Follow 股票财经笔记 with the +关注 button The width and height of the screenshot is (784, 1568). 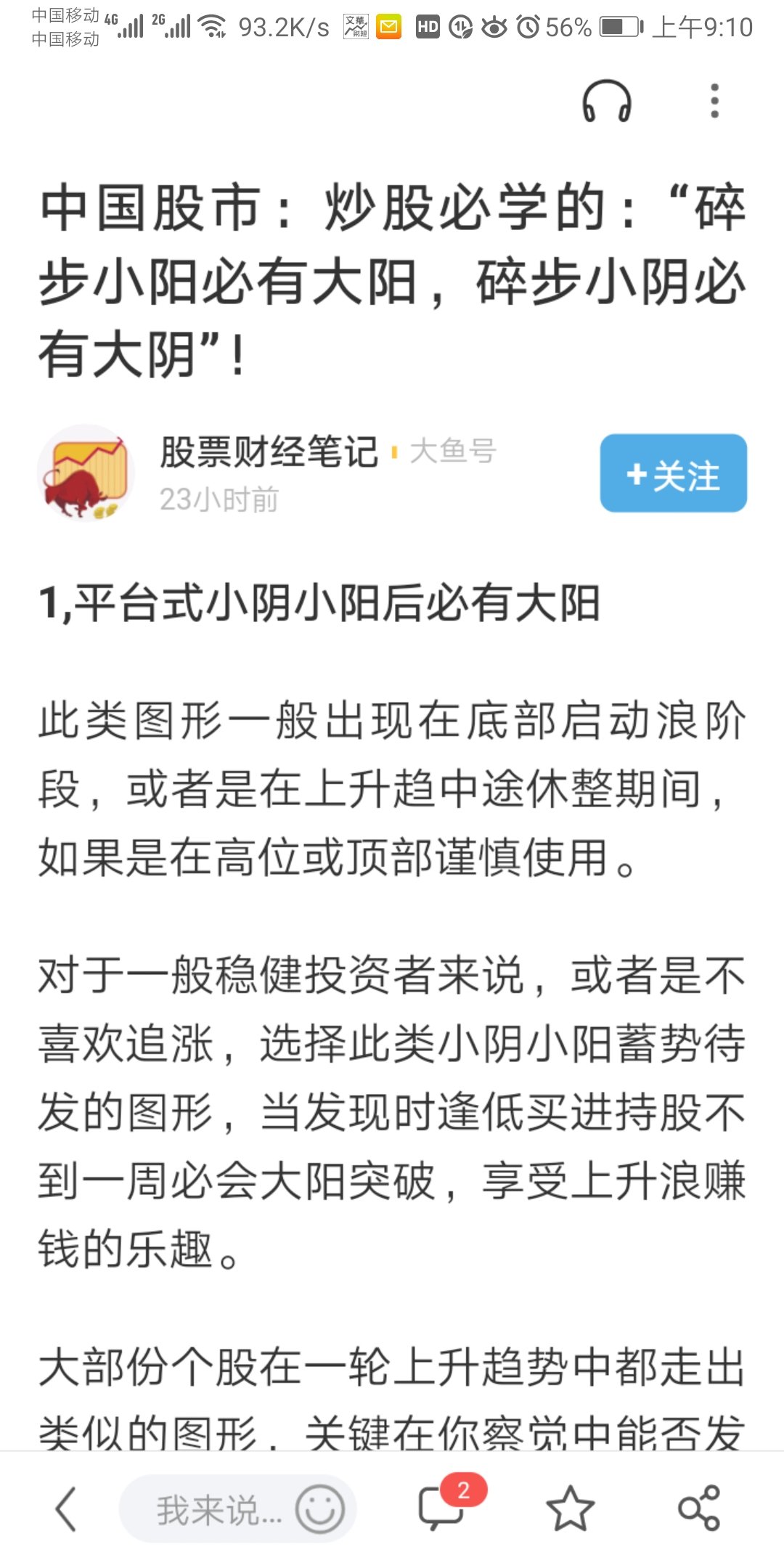(673, 473)
